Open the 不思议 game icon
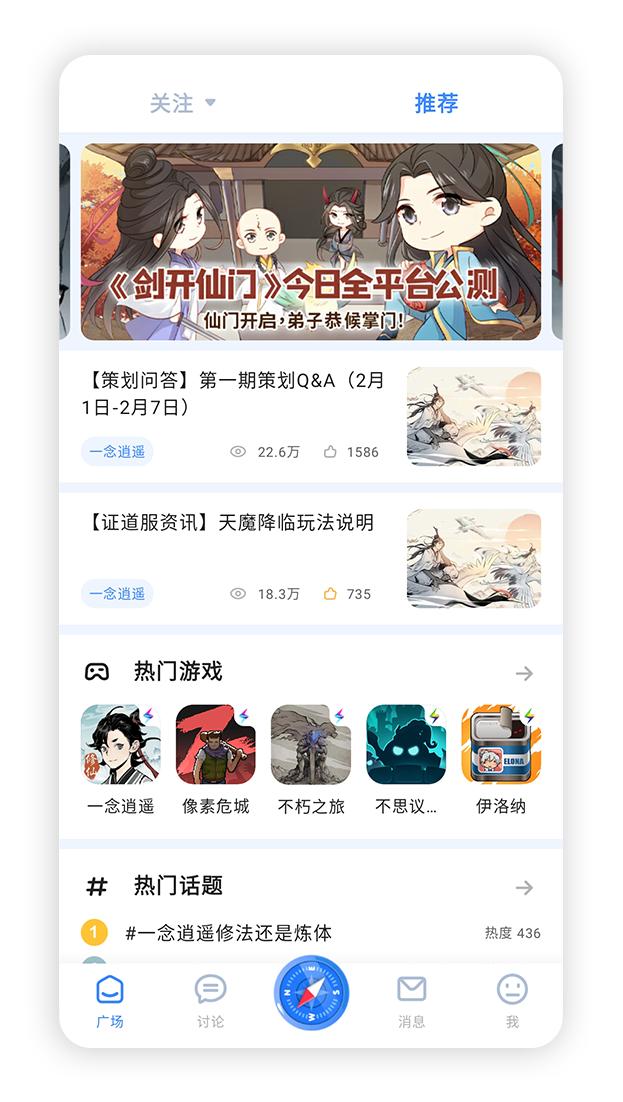The height and width of the screenshot is (1102, 623). [406, 744]
